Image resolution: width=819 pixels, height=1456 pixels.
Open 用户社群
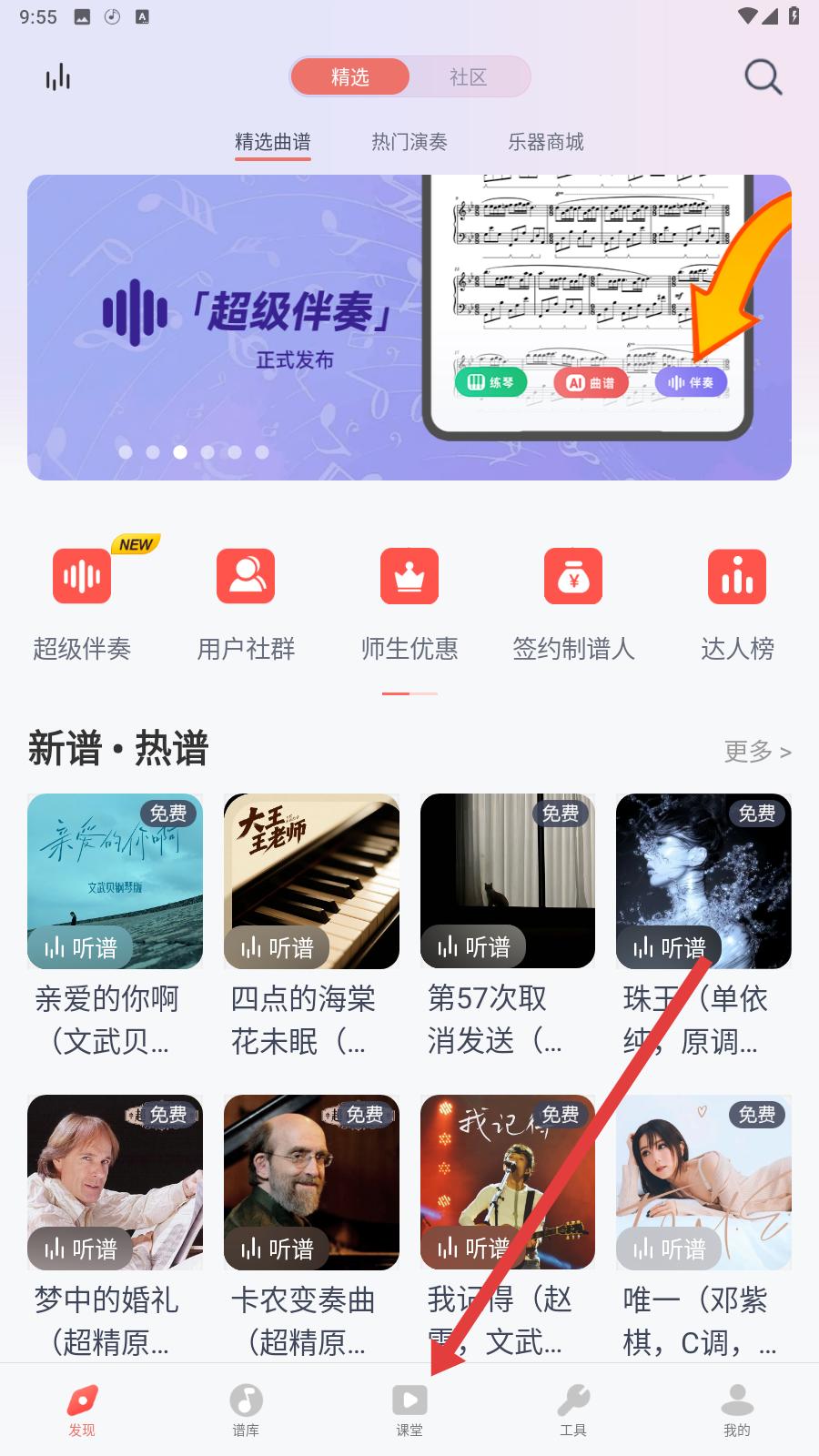pos(246,599)
